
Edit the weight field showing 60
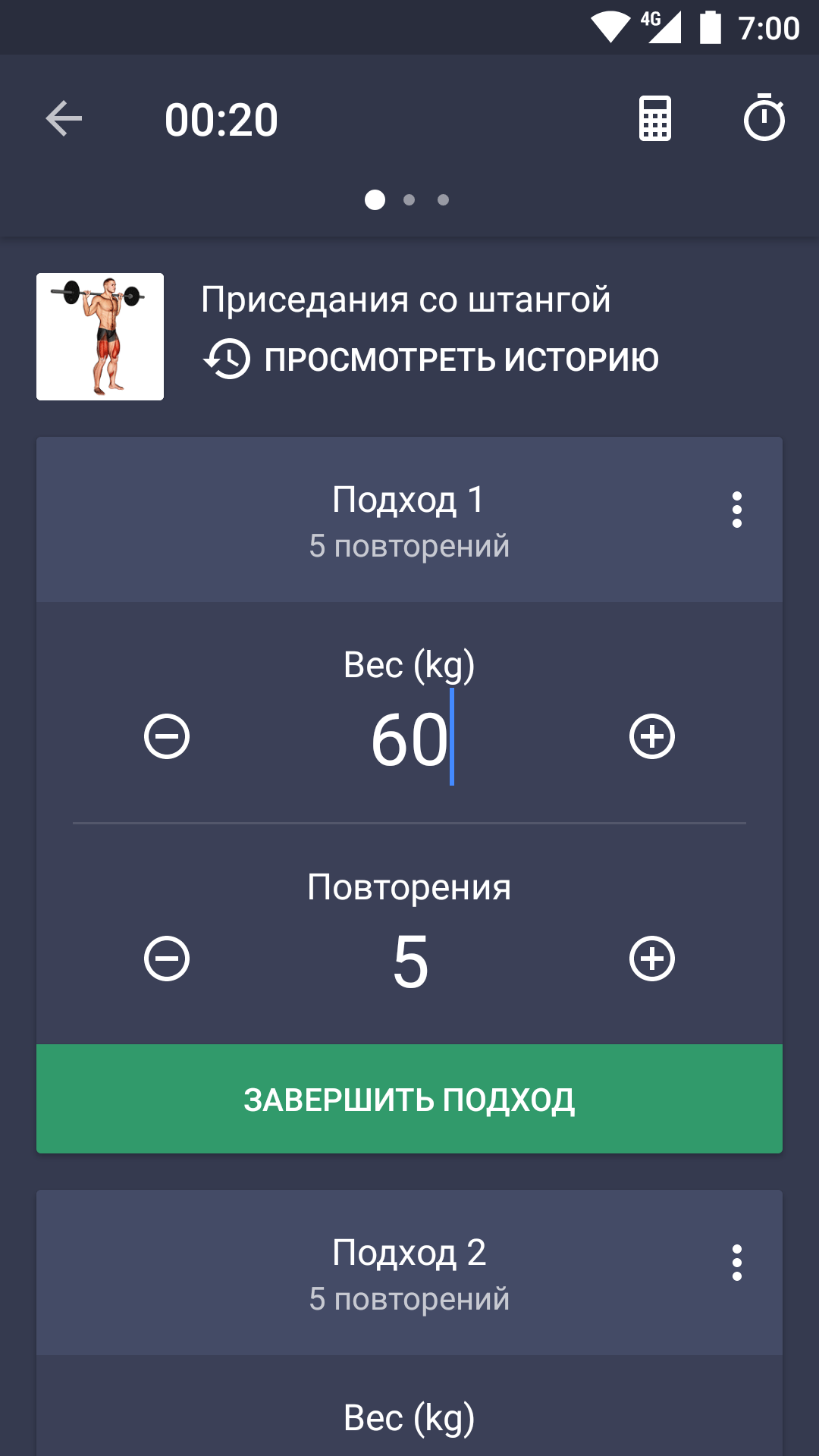(410, 739)
